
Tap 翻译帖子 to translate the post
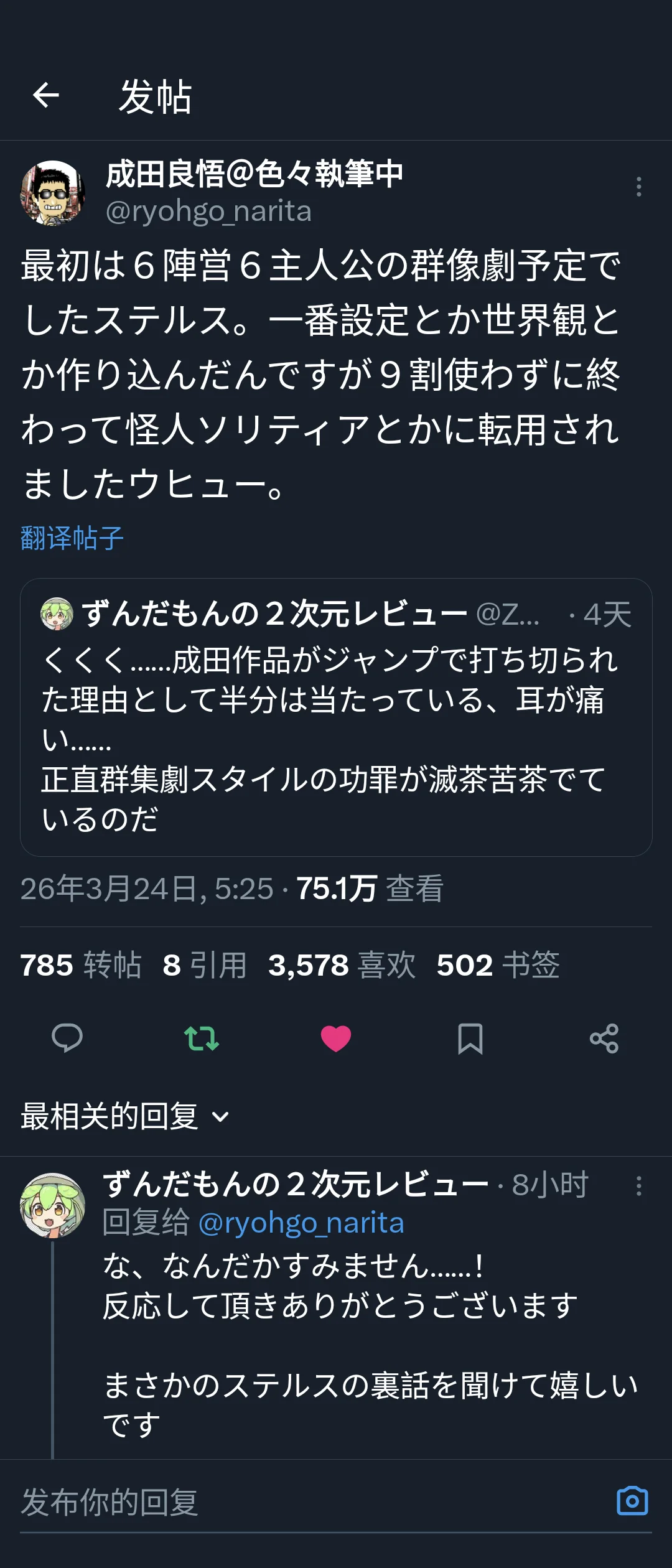pyautogui.click(x=72, y=538)
